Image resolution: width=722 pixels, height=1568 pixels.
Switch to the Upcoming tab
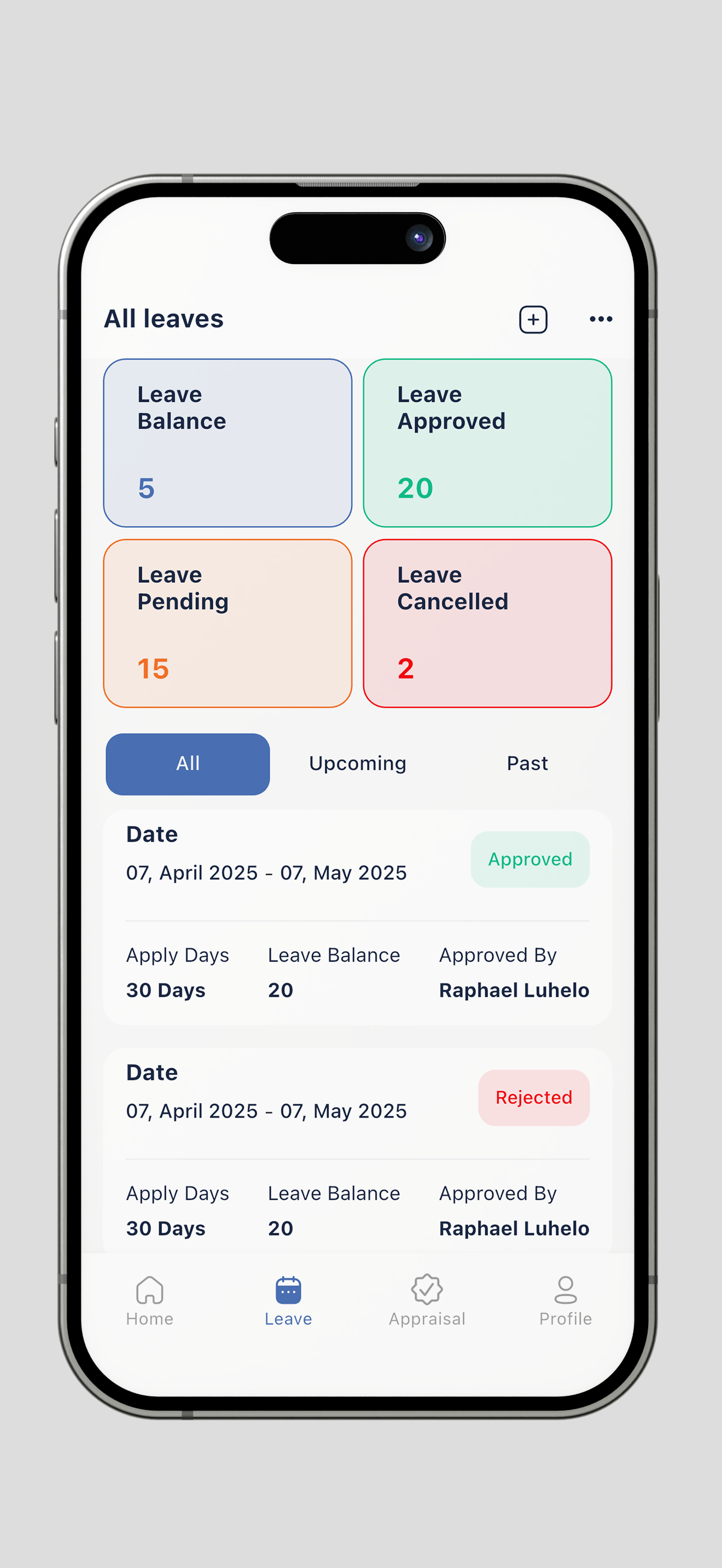click(x=357, y=763)
